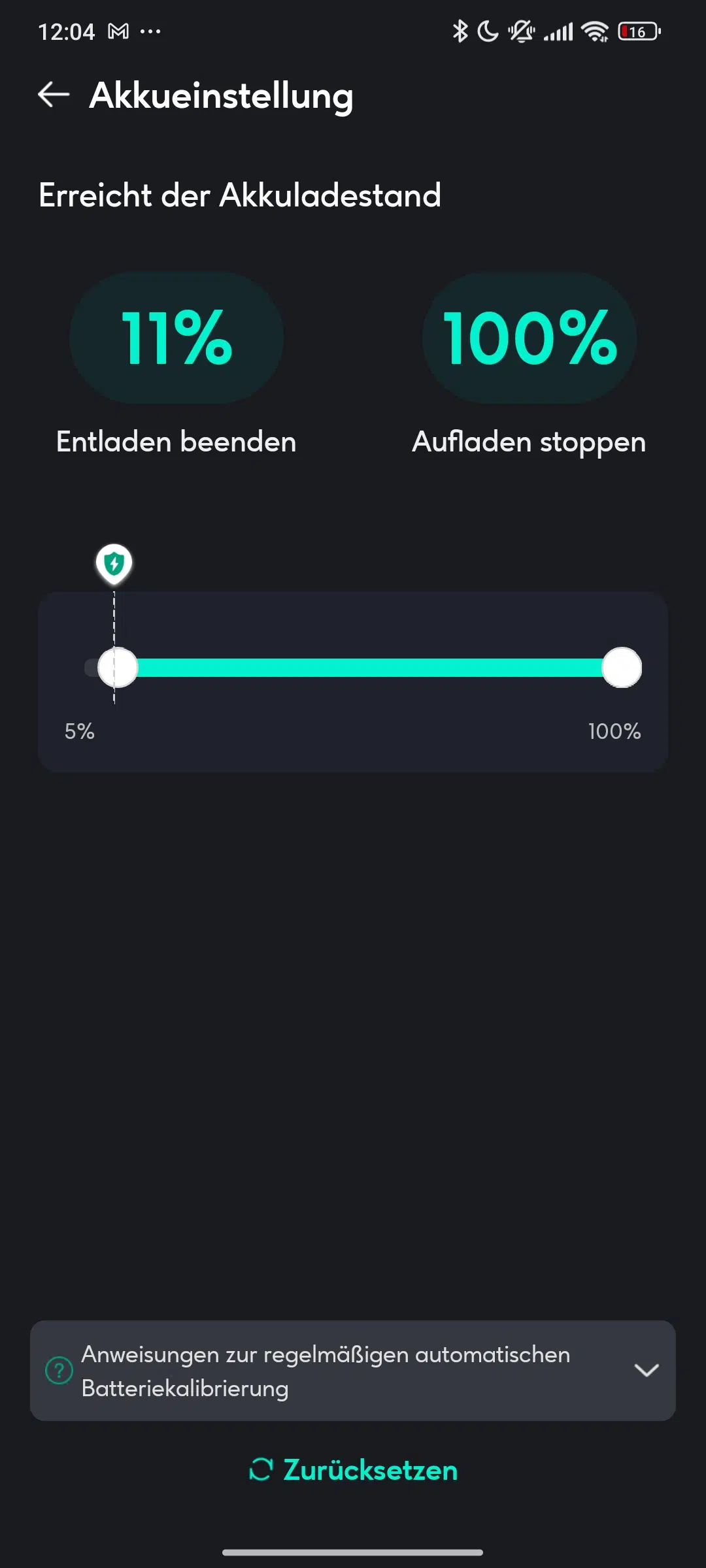Image resolution: width=706 pixels, height=1568 pixels.
Task: Tap the charge limit slider handle at 100%
Action: pos(621,668)
